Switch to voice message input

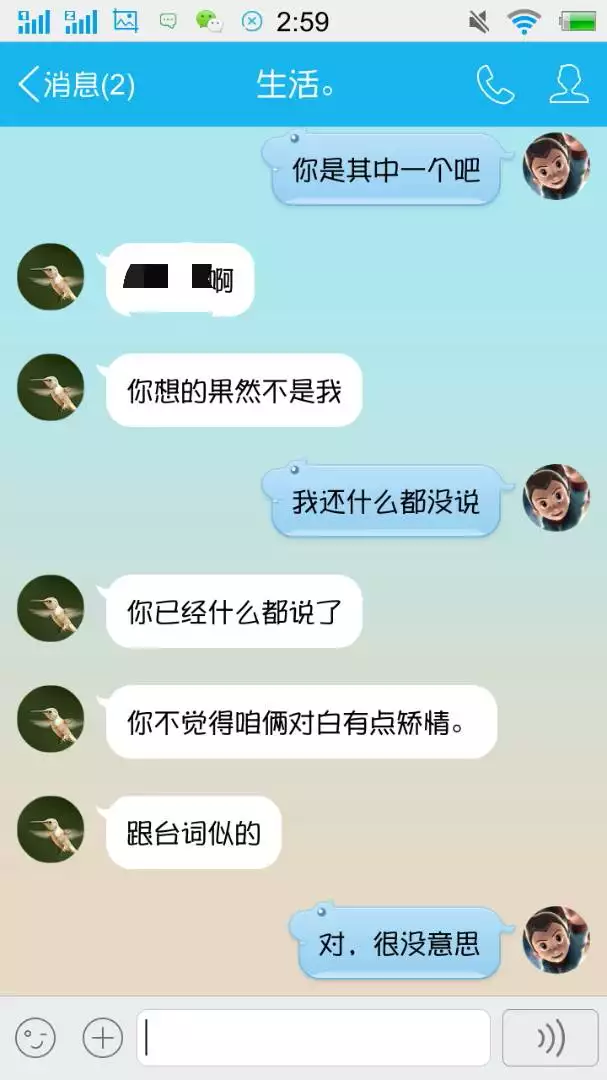(x=550, y=1038)
